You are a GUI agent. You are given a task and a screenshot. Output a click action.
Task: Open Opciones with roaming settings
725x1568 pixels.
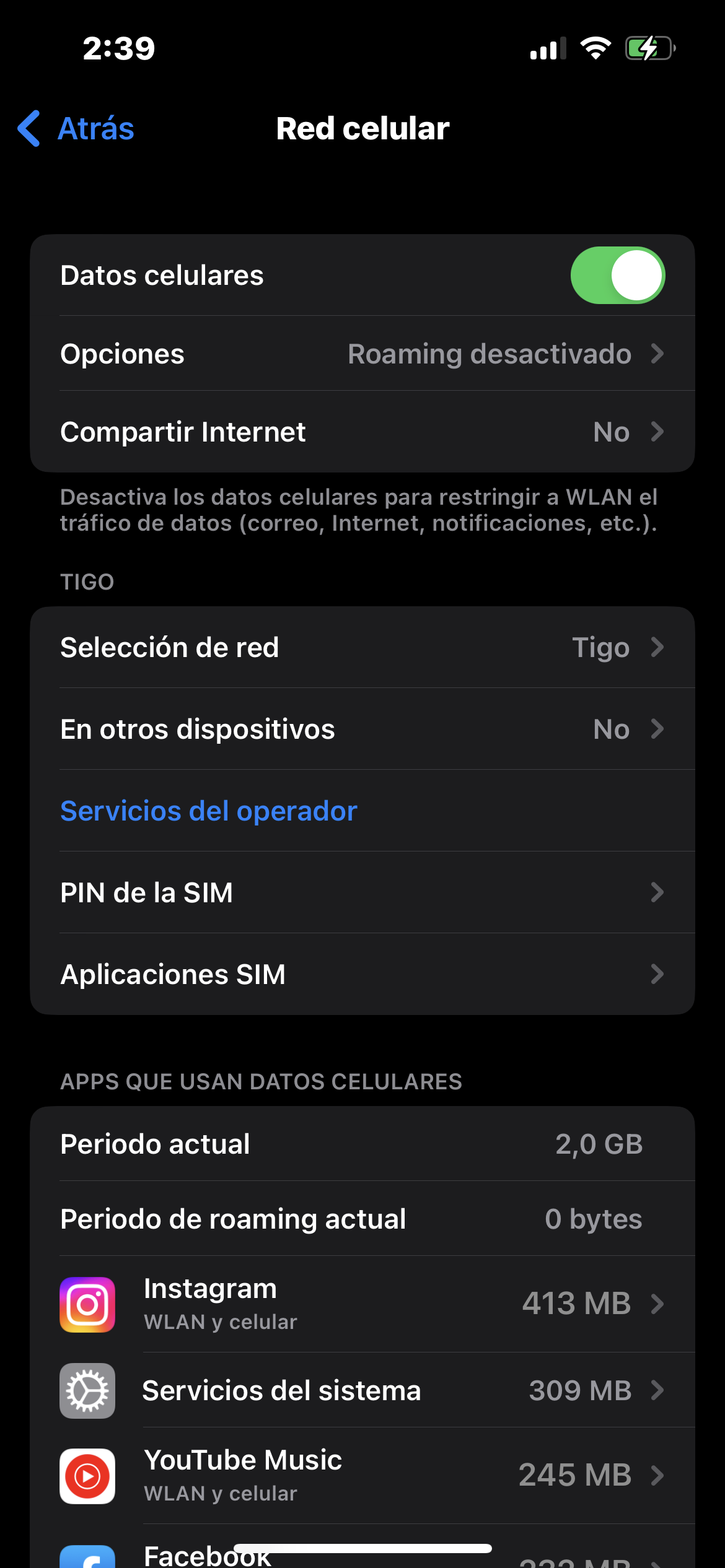pyautogui.click(x=362, y=354)
